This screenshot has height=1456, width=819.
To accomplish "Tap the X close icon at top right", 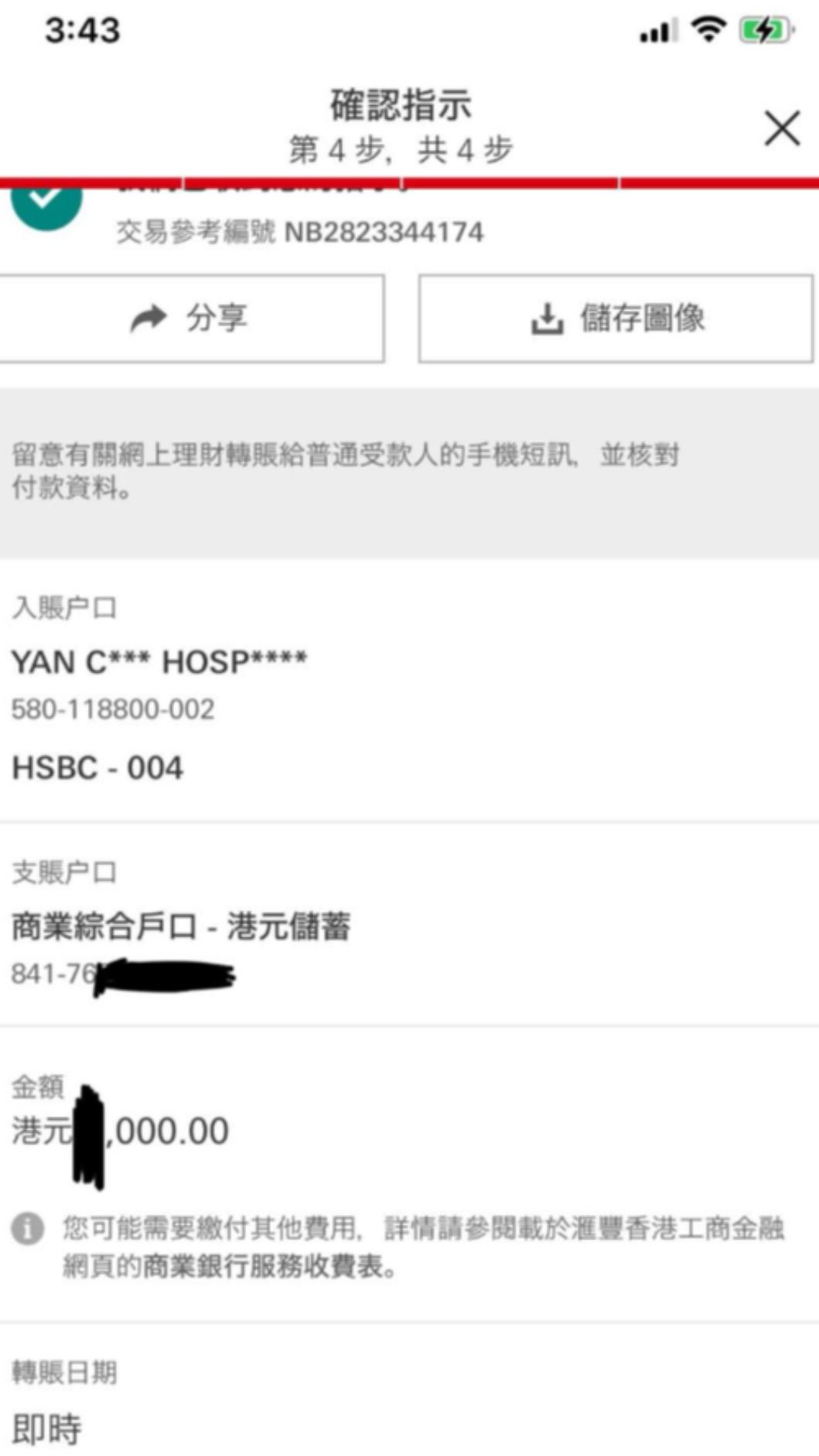I will point(783,126).
